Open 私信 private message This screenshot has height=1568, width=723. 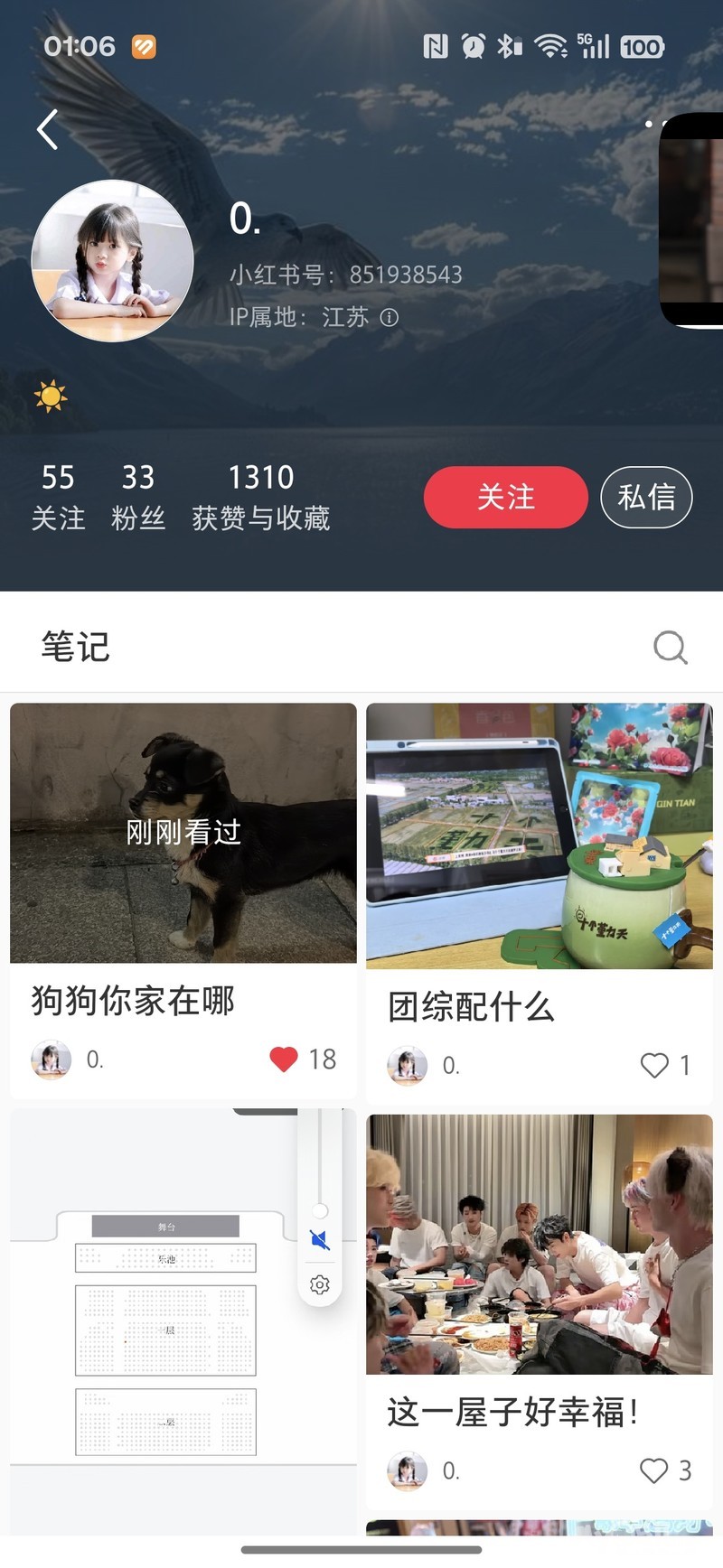[646, 497]
